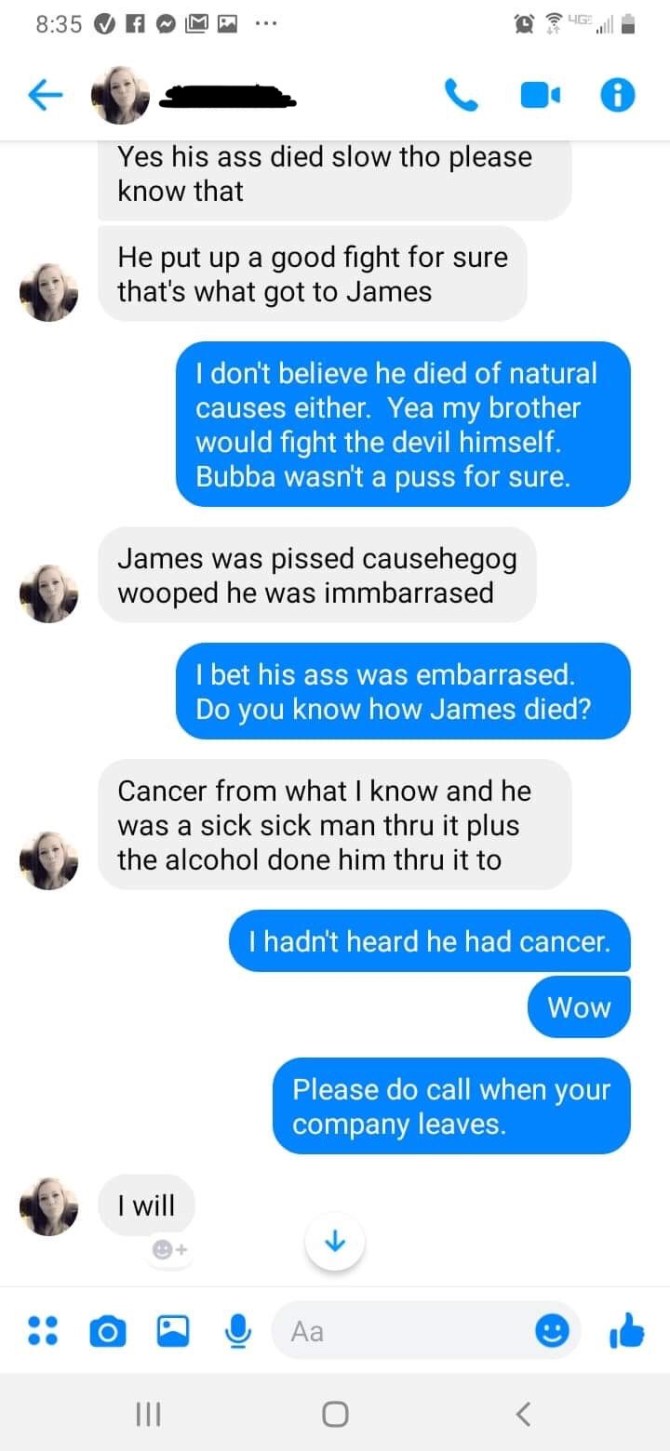The image size is (670, 1451).
Task: Go to the home screen
Action: coord(335,1413)
